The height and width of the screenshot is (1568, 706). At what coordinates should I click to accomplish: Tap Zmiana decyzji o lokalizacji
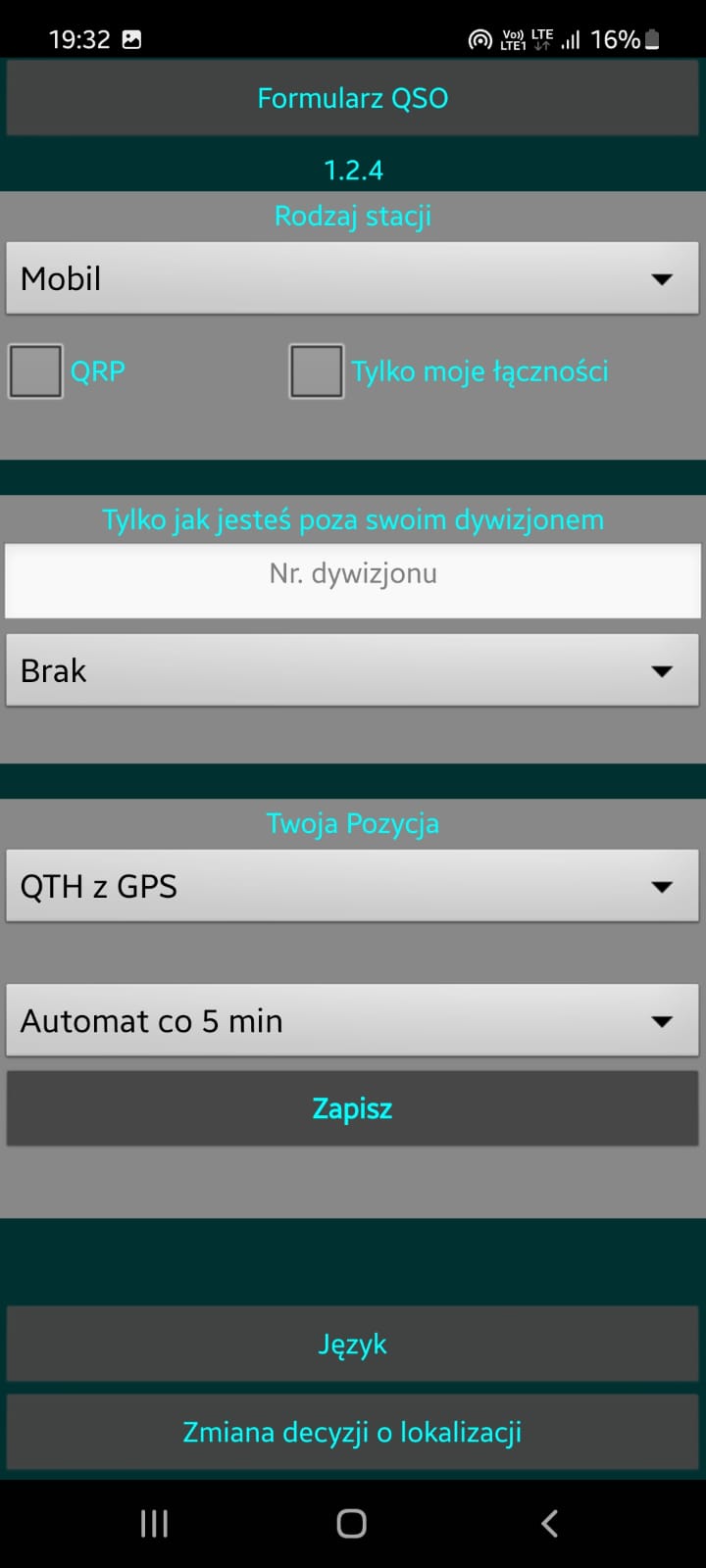(x=352, y=1433)
